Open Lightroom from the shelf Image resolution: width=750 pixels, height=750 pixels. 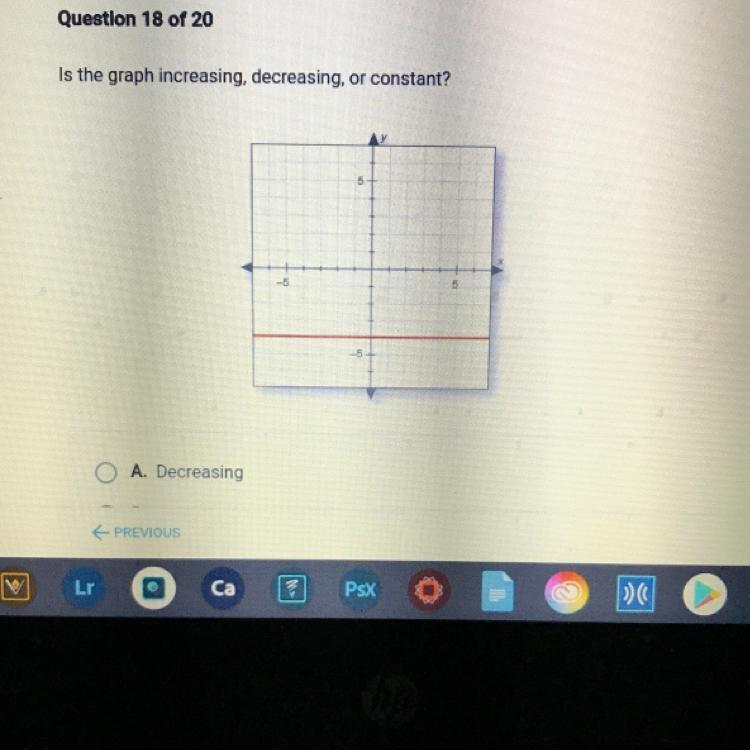(x=85, y=589)
